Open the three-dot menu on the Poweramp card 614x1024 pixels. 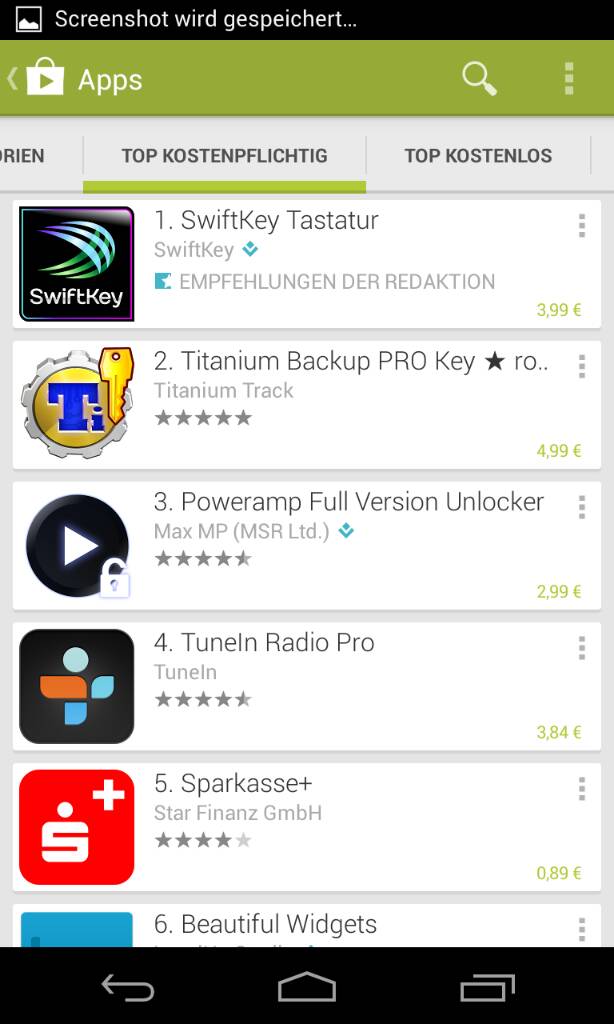point(581,507)
